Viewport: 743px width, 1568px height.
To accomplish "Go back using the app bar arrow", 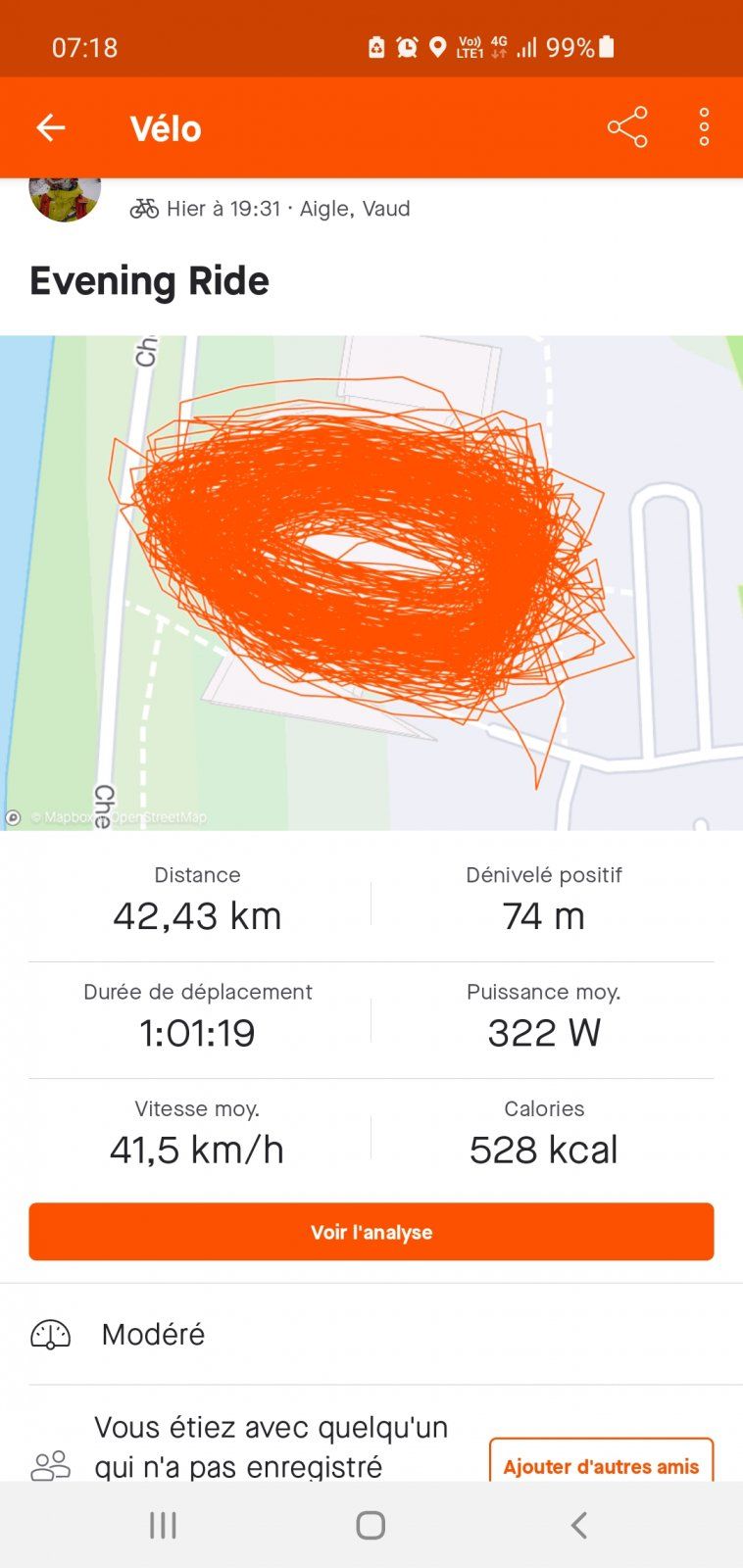I will tap(51, 127).
